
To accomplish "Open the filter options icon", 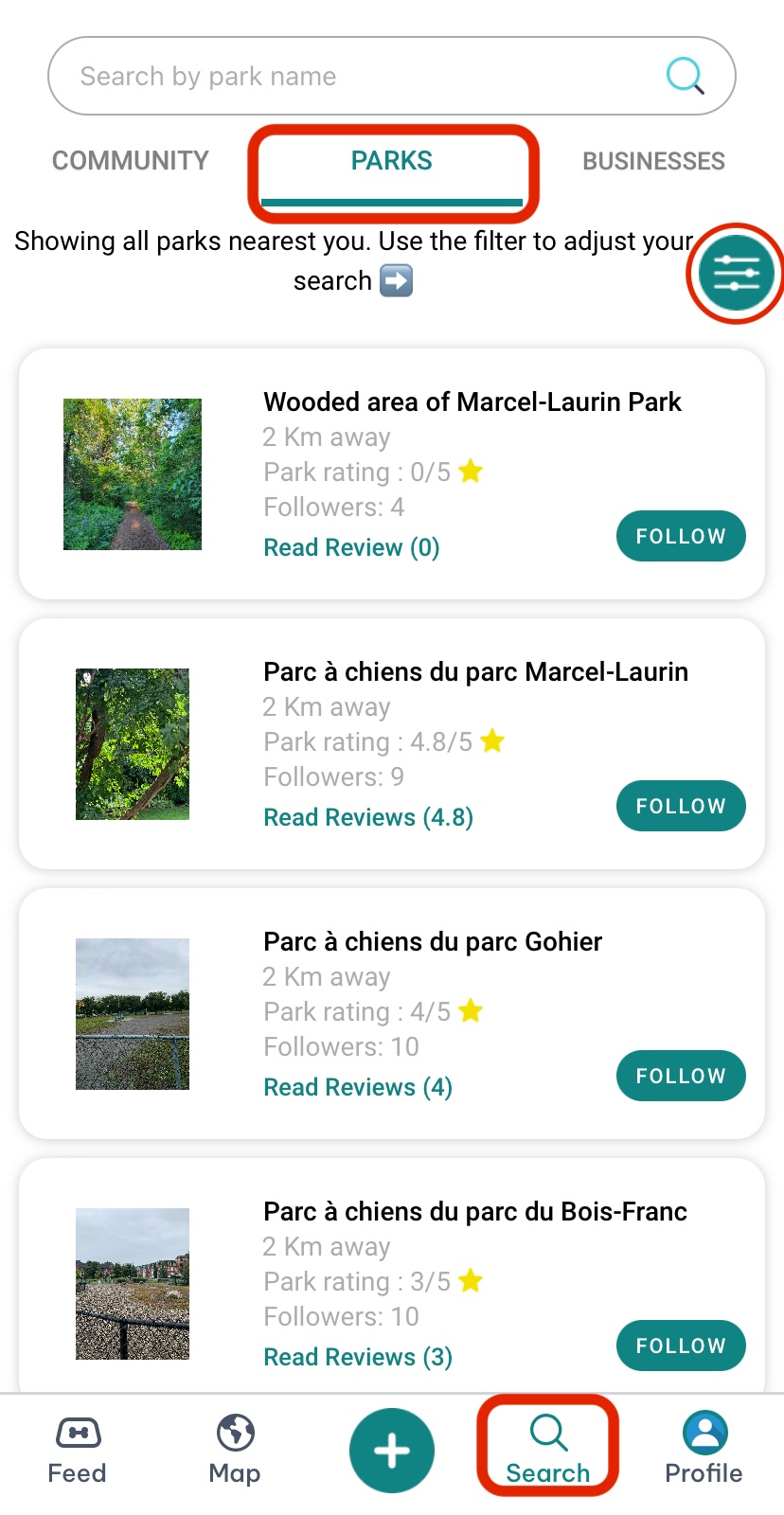I will (x=735, y=273).
